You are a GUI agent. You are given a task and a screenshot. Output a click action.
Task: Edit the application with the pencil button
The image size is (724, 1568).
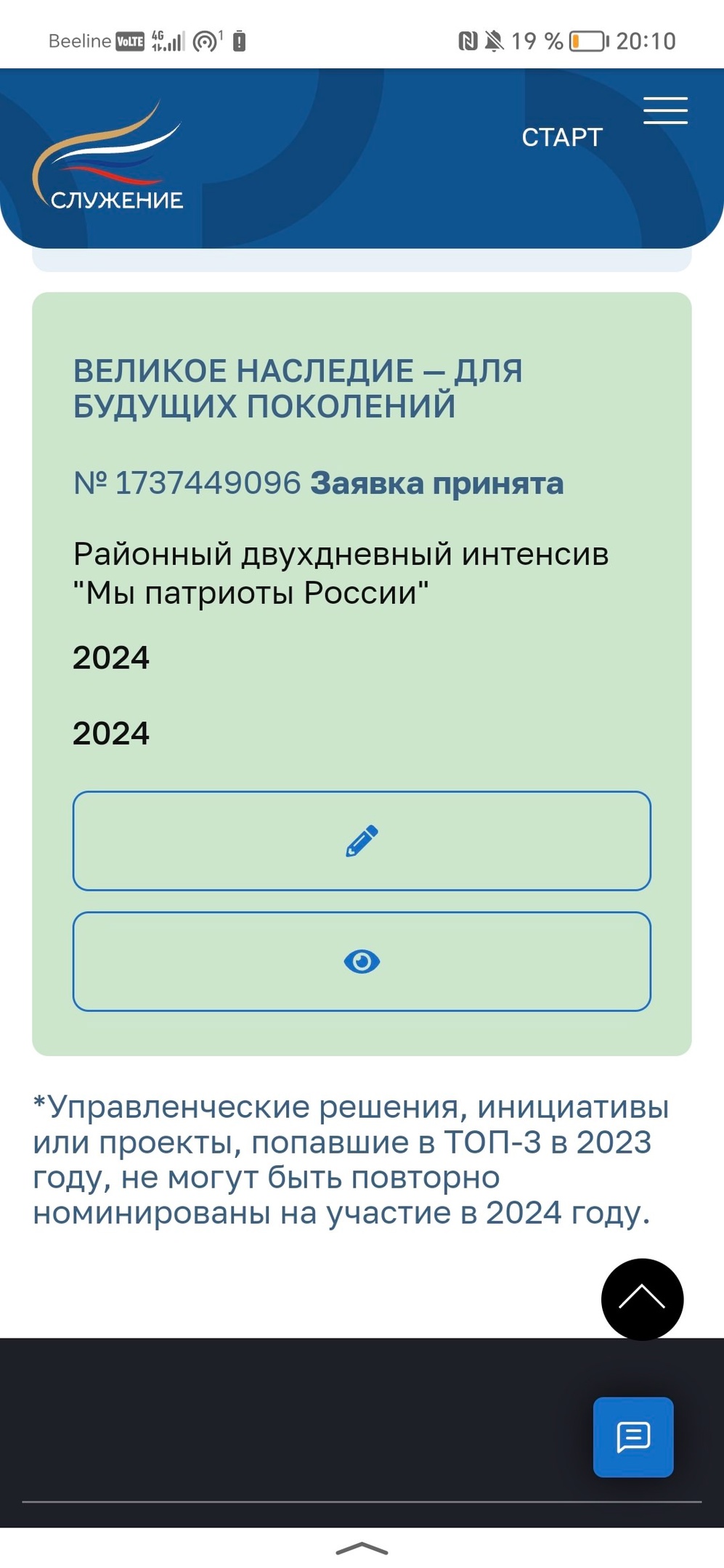(x=362, y=841)
